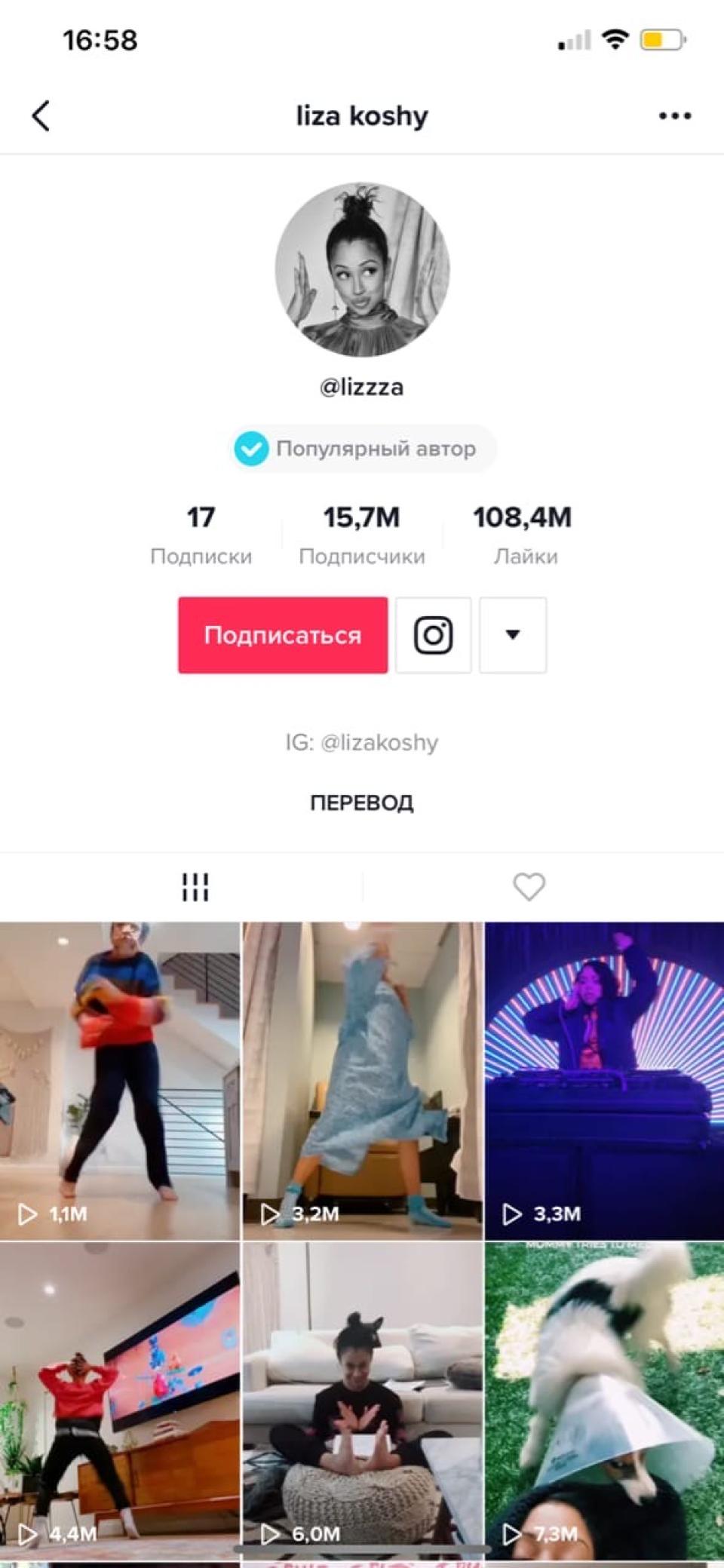Screen dimensions: 724x1568
Task: Enlarge the profile avatar picture
Action: (x=362, y=270)
